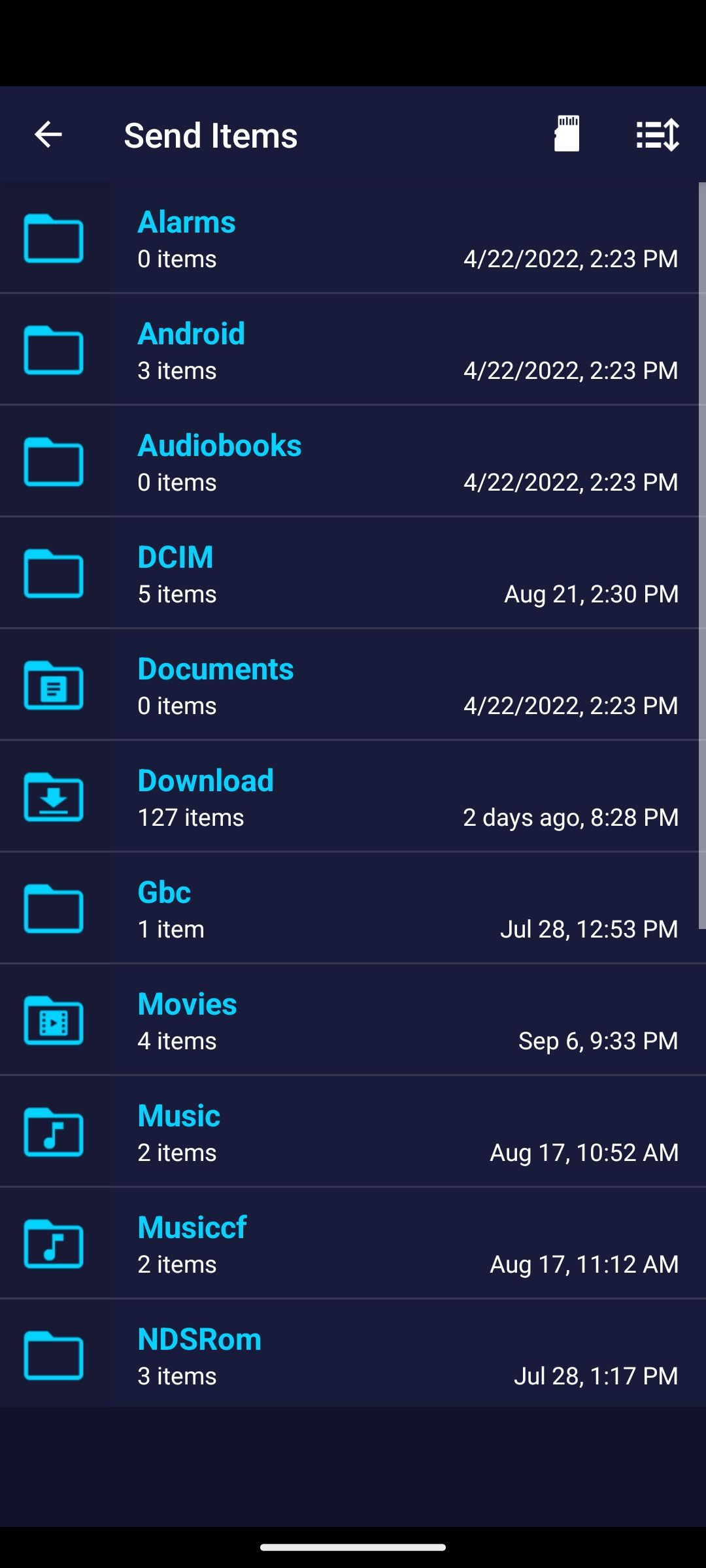This screenshot has width=706, height=1568.
Task: Tap the DCIM folder icon
Action: coord(54,574)
